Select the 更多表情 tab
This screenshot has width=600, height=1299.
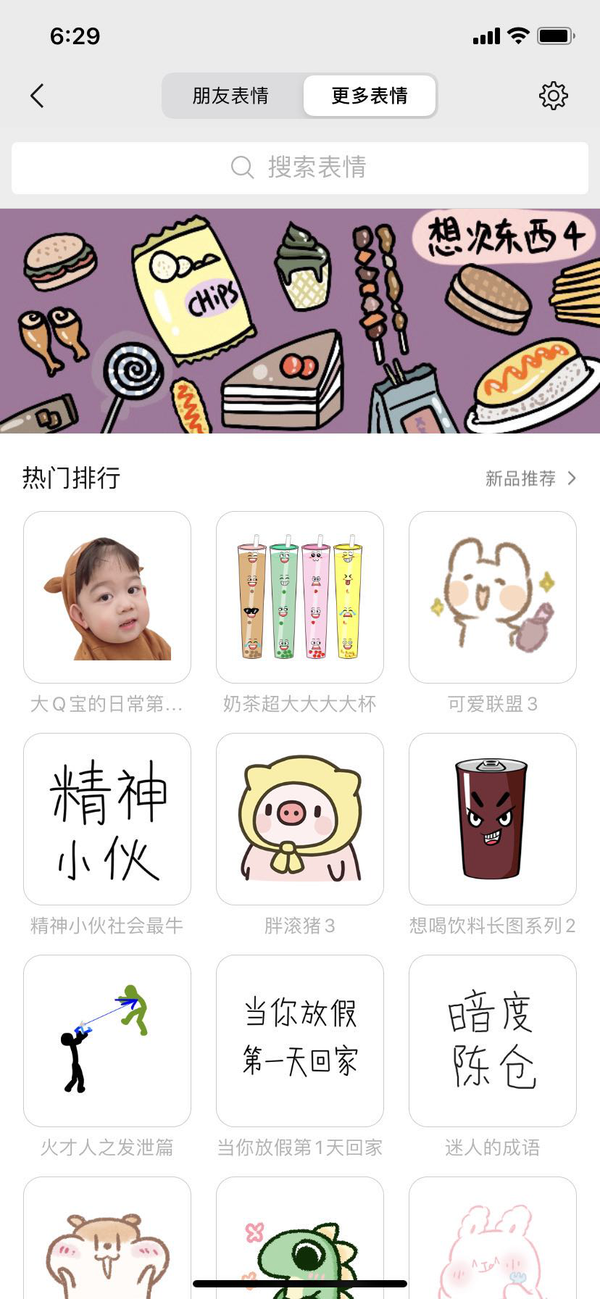(x=369, y=96)
